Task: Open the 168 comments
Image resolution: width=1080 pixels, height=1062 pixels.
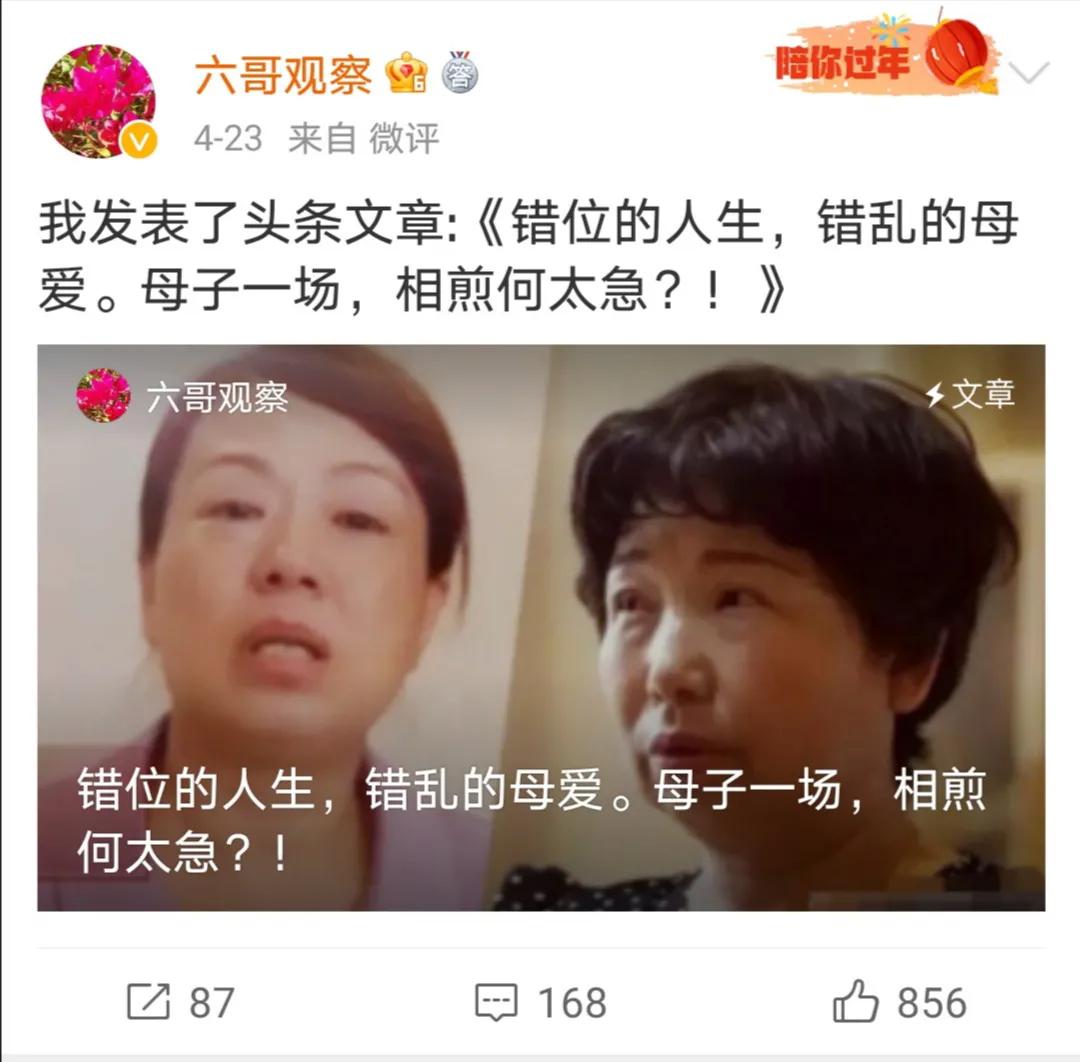Action: point(541,1002)
